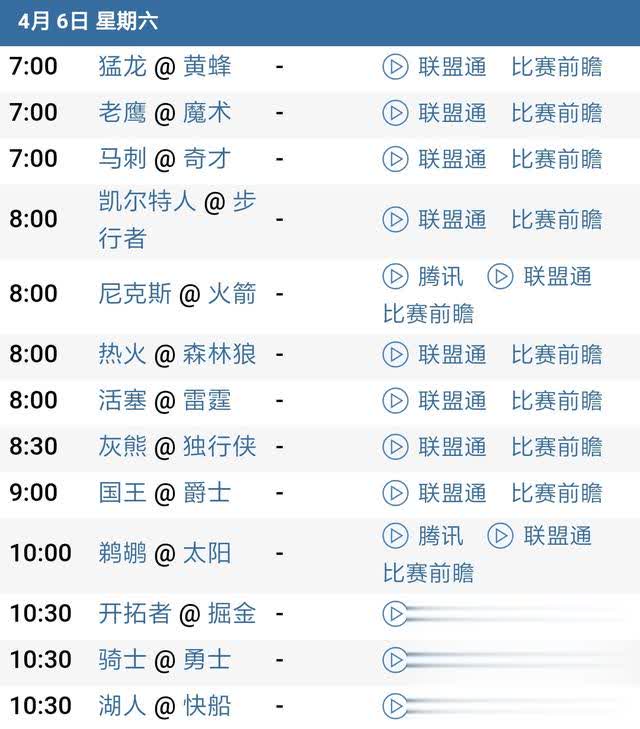
Task: Open 联盟通 for 老鹰 @ 魔术
Action: coord(451,113)
